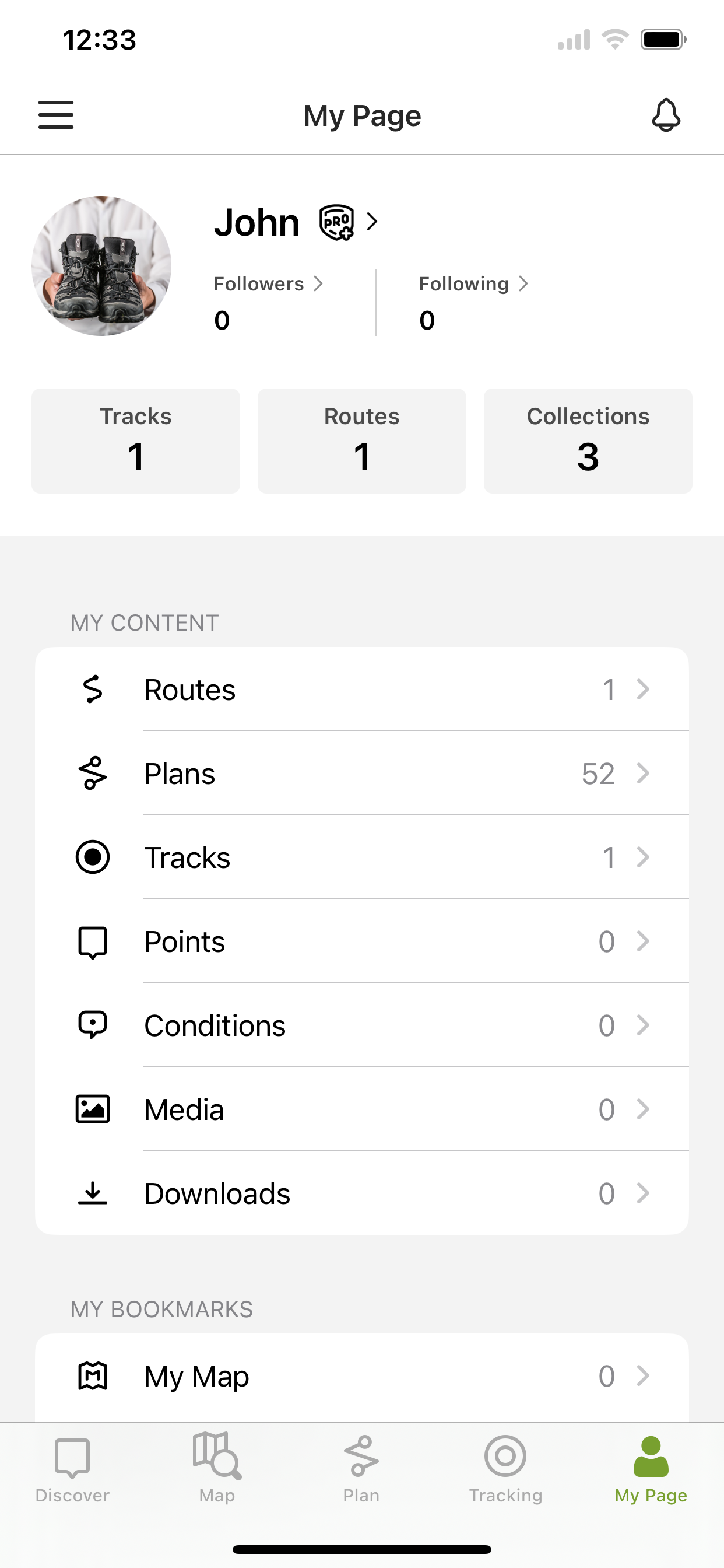View the Following list
724x1568 pixels.
point(473,283)
